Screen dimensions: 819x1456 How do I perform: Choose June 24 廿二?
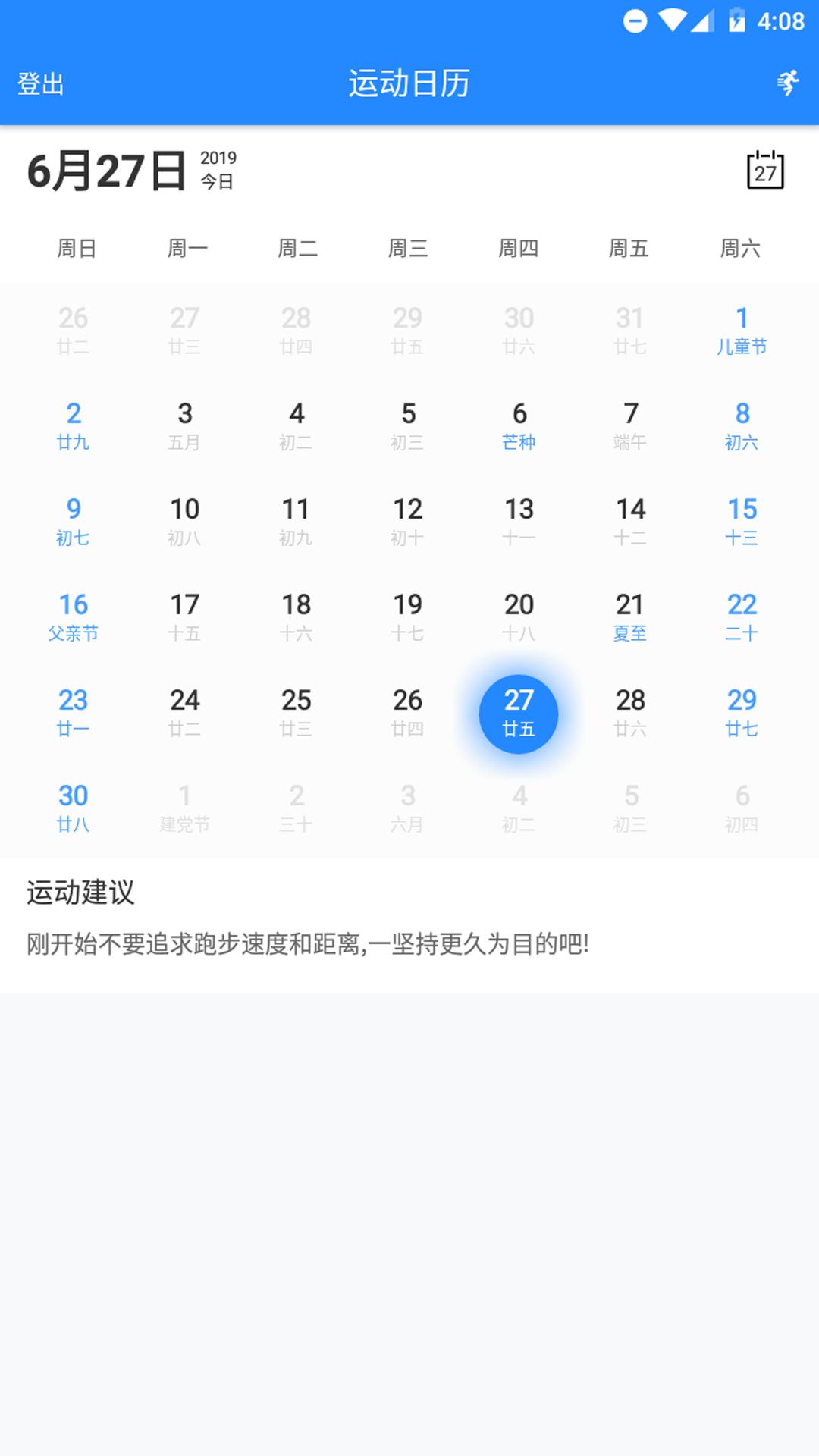[184, 712]
